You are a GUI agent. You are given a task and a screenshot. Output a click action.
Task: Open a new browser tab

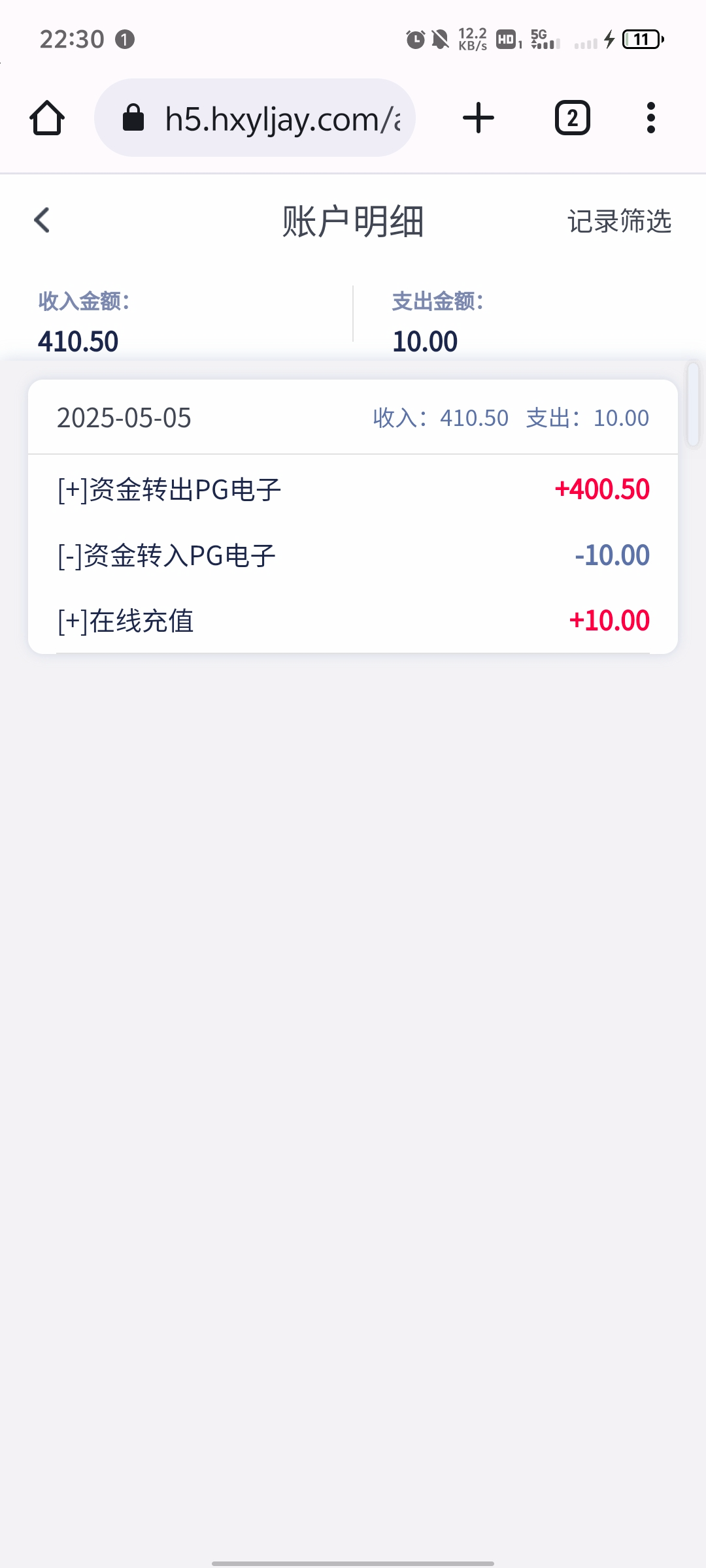[478, 118]
